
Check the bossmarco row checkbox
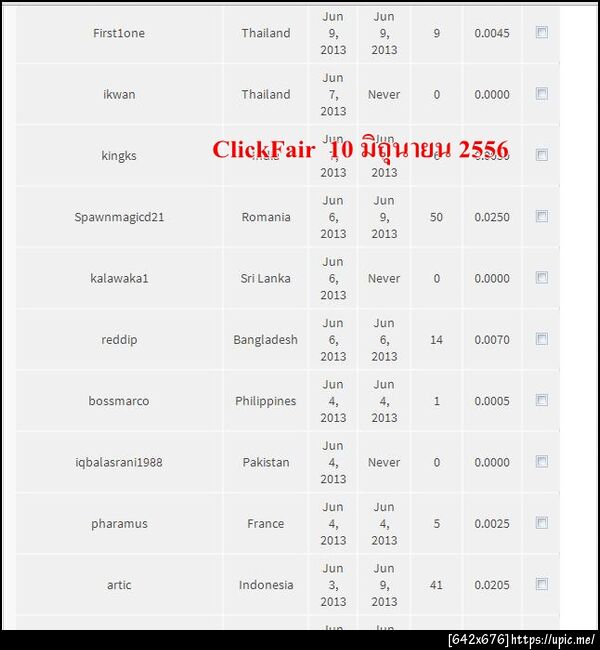542,400
